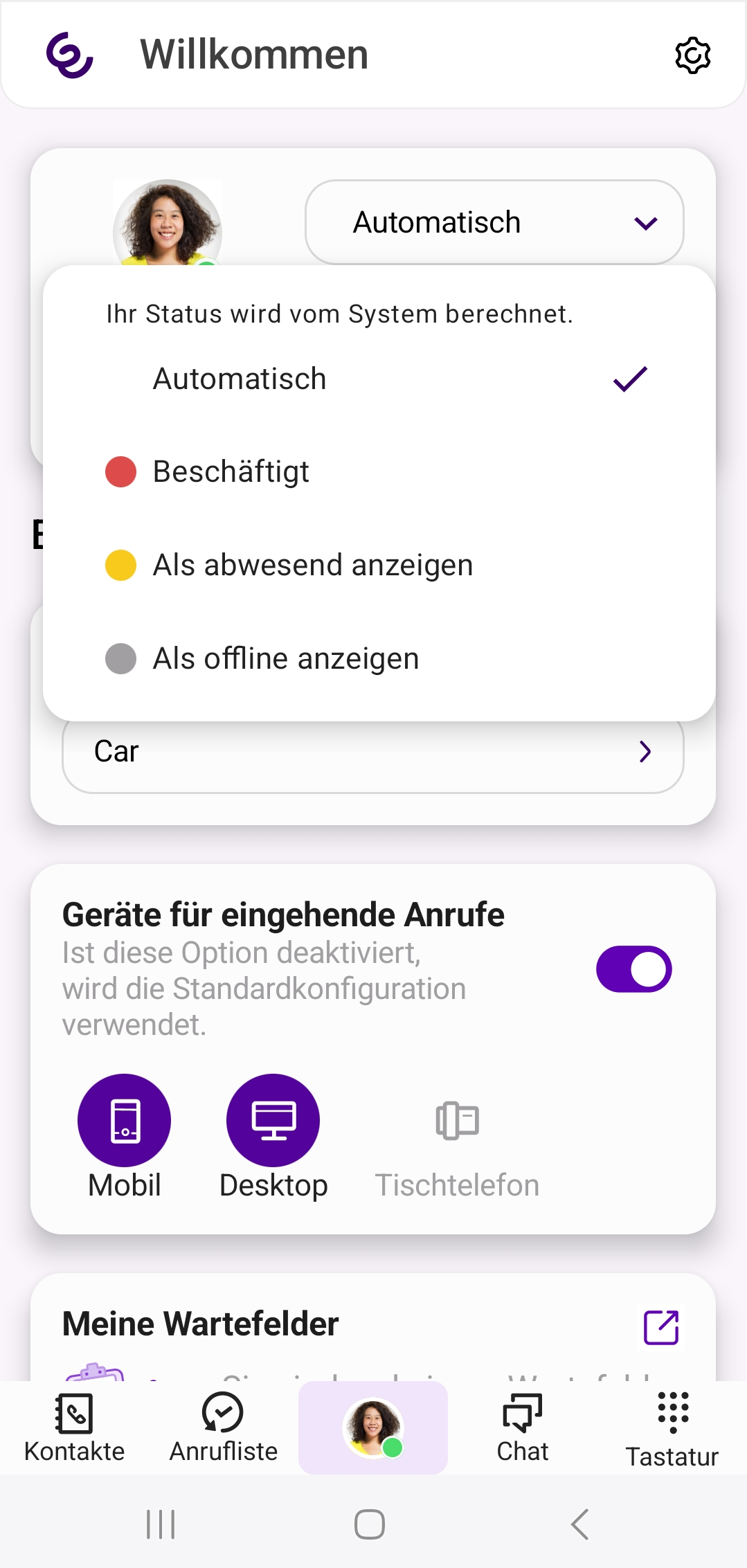Screen dimensions: 747x1568
Task: Open Meine Wartefelder in external view
Action: point(661,1327)
